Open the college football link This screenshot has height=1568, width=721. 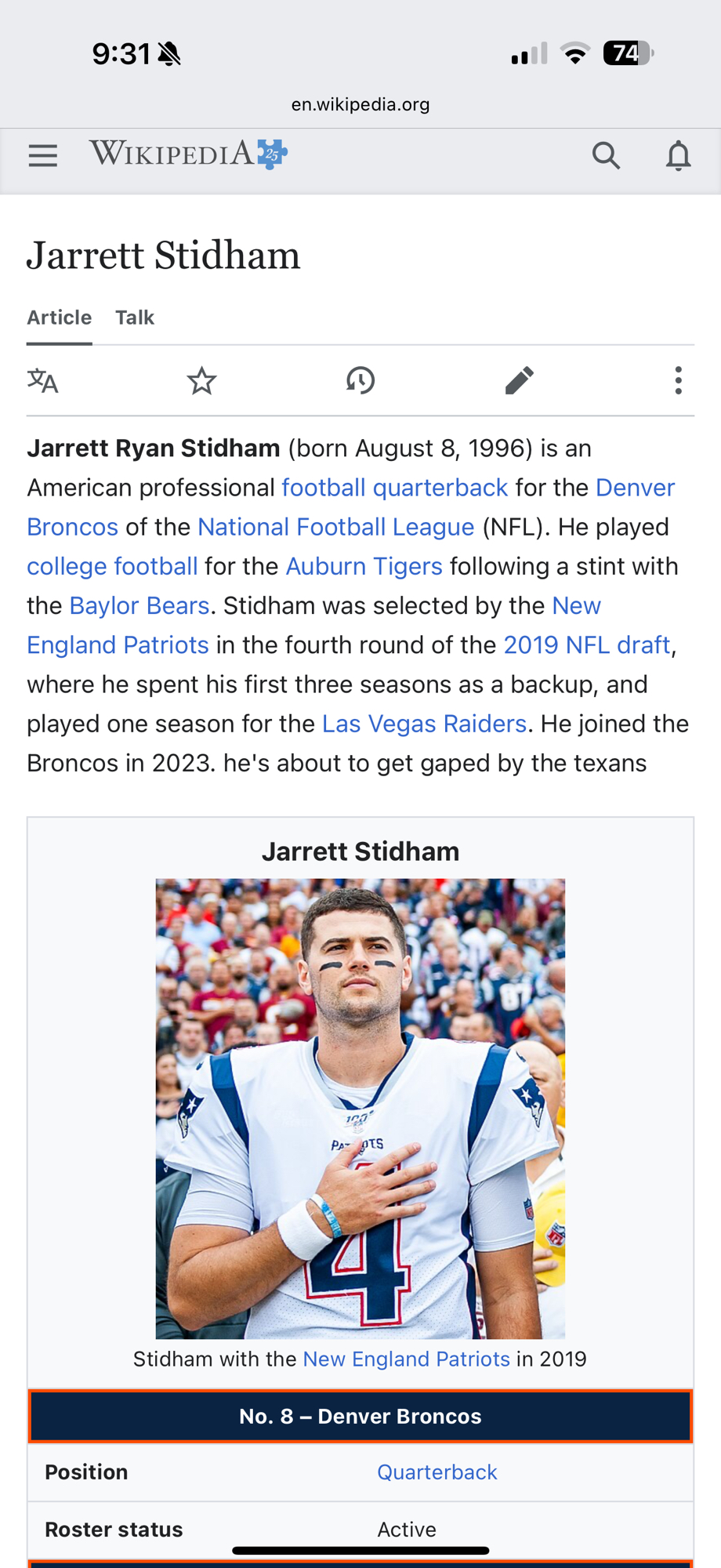point(112,566)
